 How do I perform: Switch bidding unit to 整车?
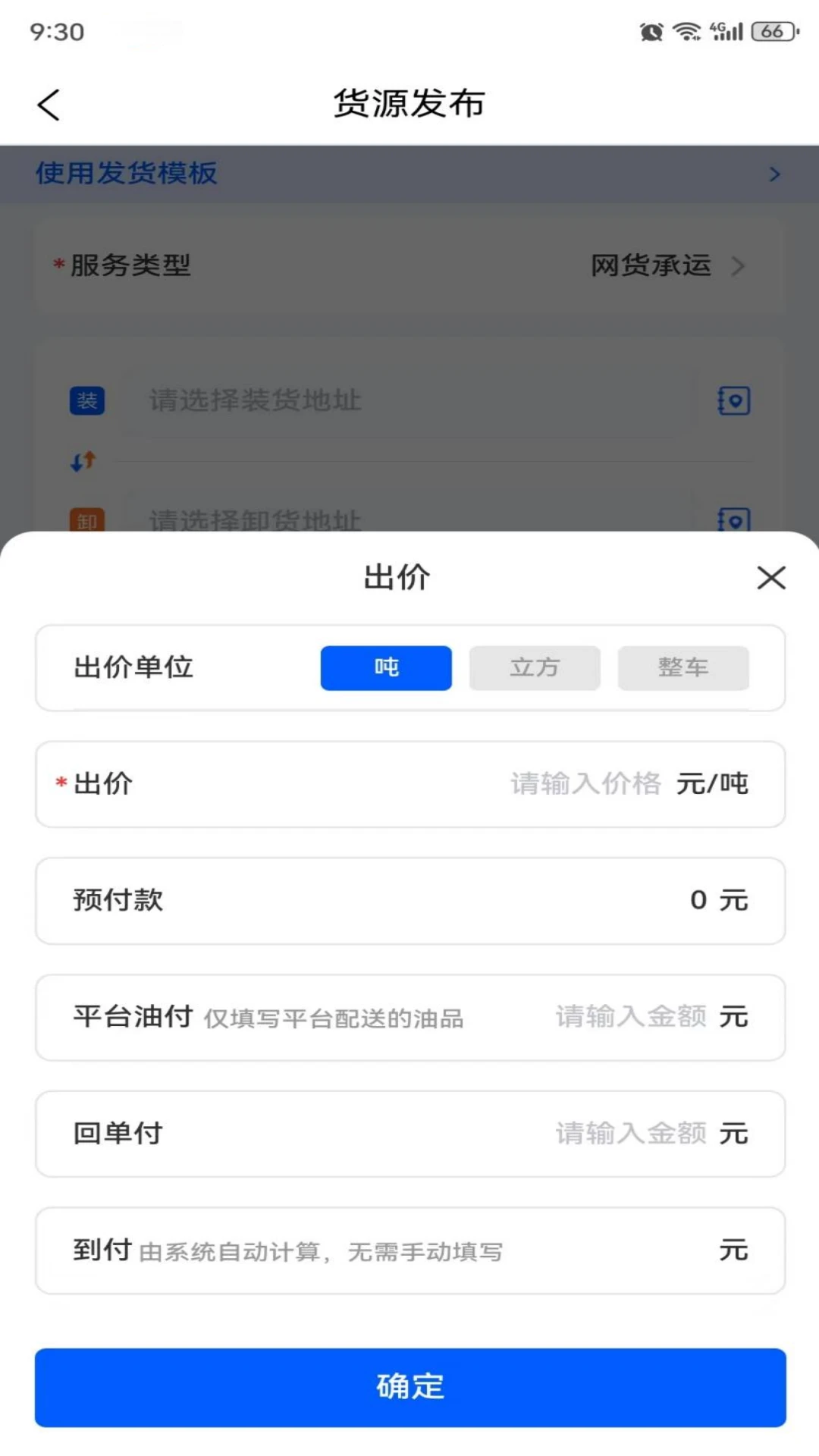(682, 667)
